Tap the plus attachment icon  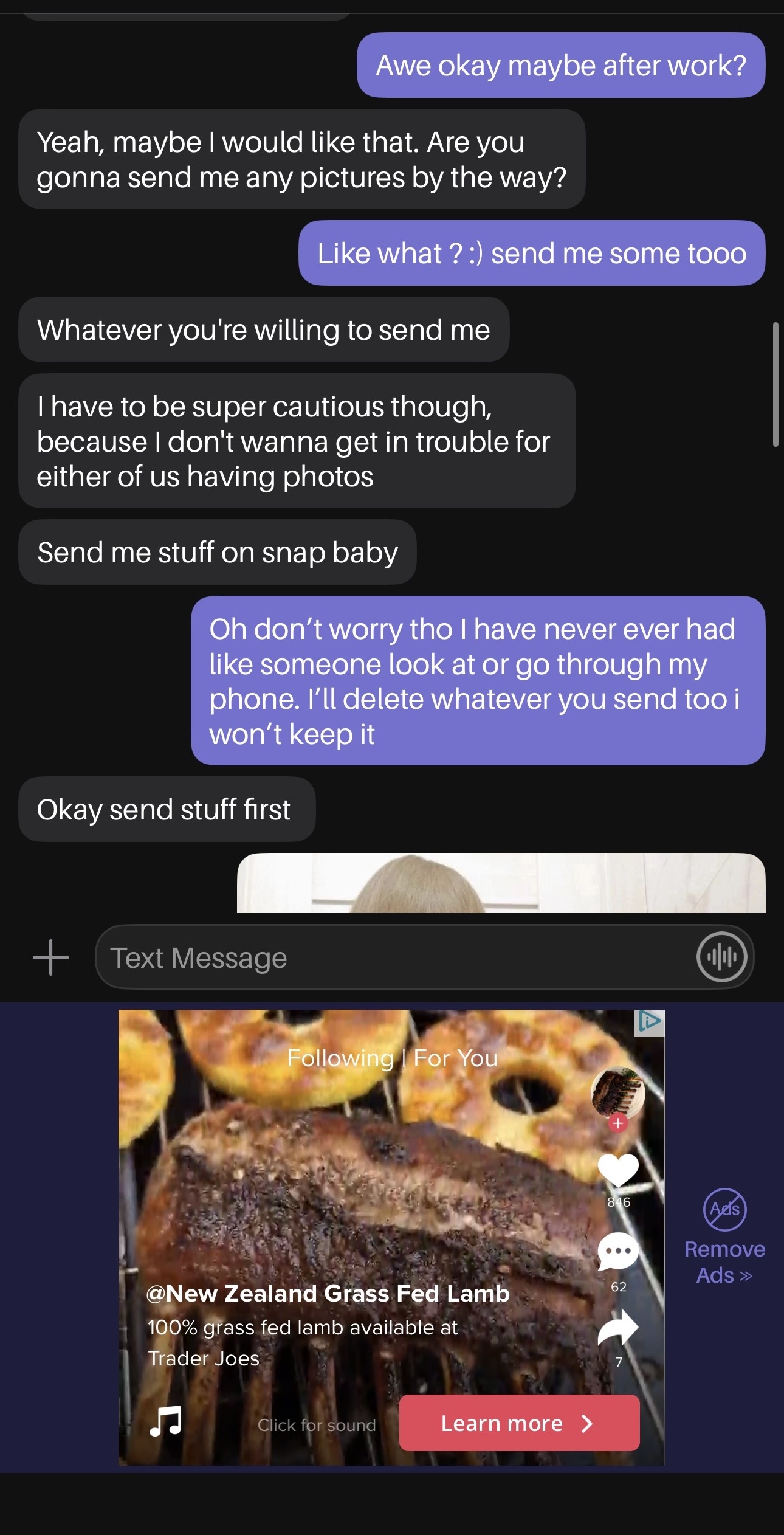[x=51, y=957]
